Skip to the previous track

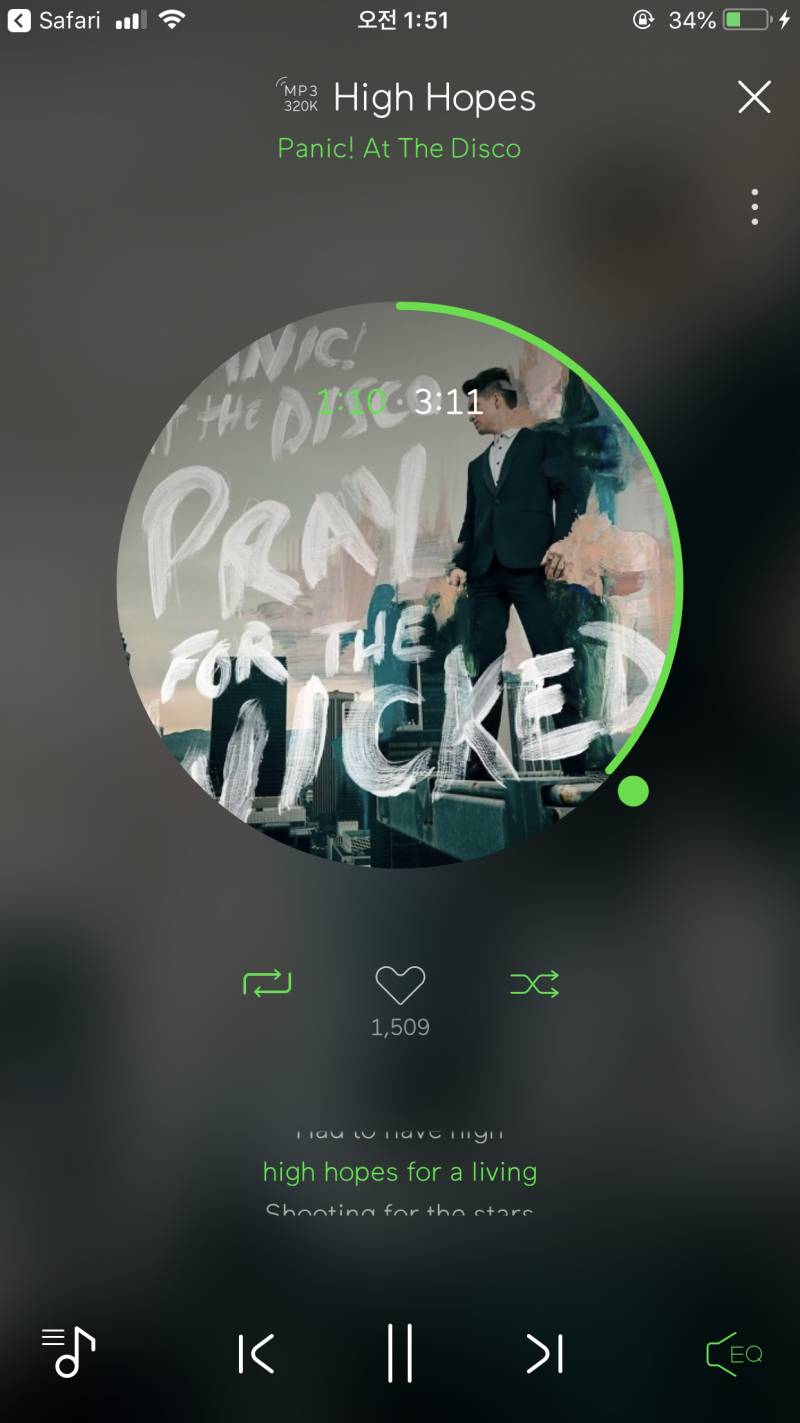(256, 1354)
